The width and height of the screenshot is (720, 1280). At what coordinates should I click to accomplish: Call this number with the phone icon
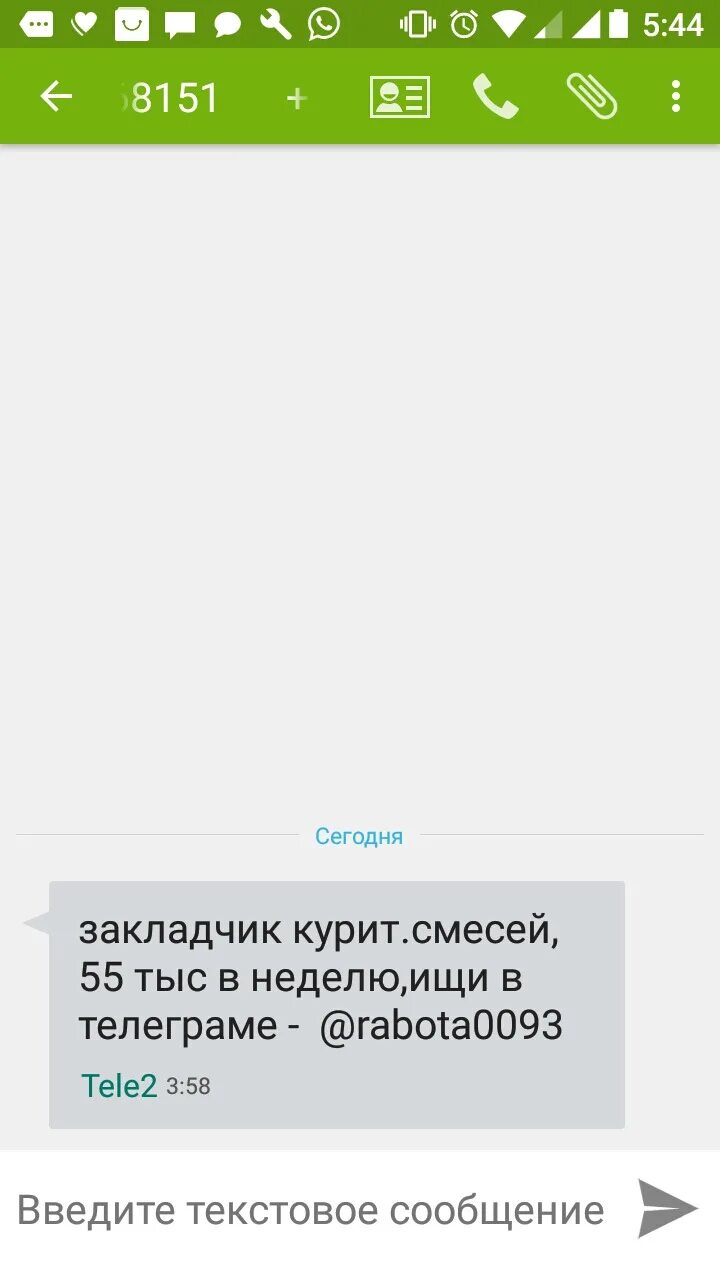coord(496,97)
